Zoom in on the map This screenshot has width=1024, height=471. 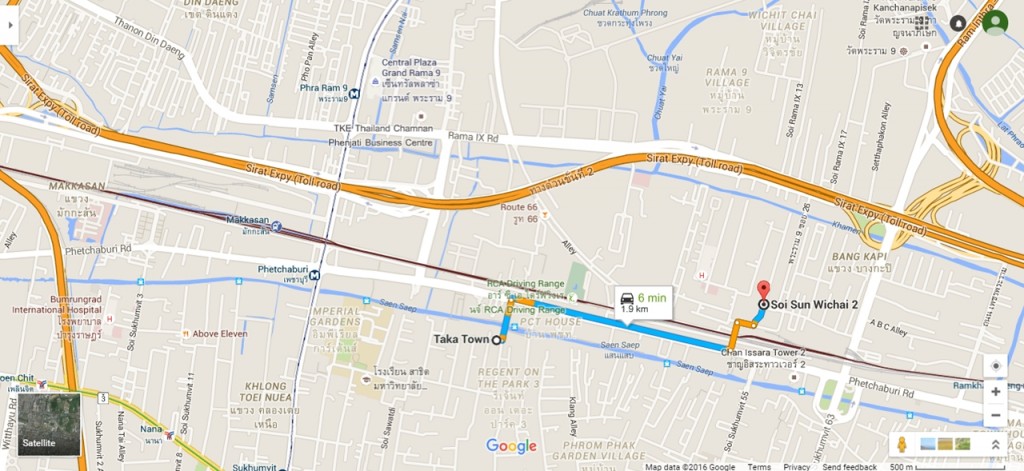tap(994, 393)
